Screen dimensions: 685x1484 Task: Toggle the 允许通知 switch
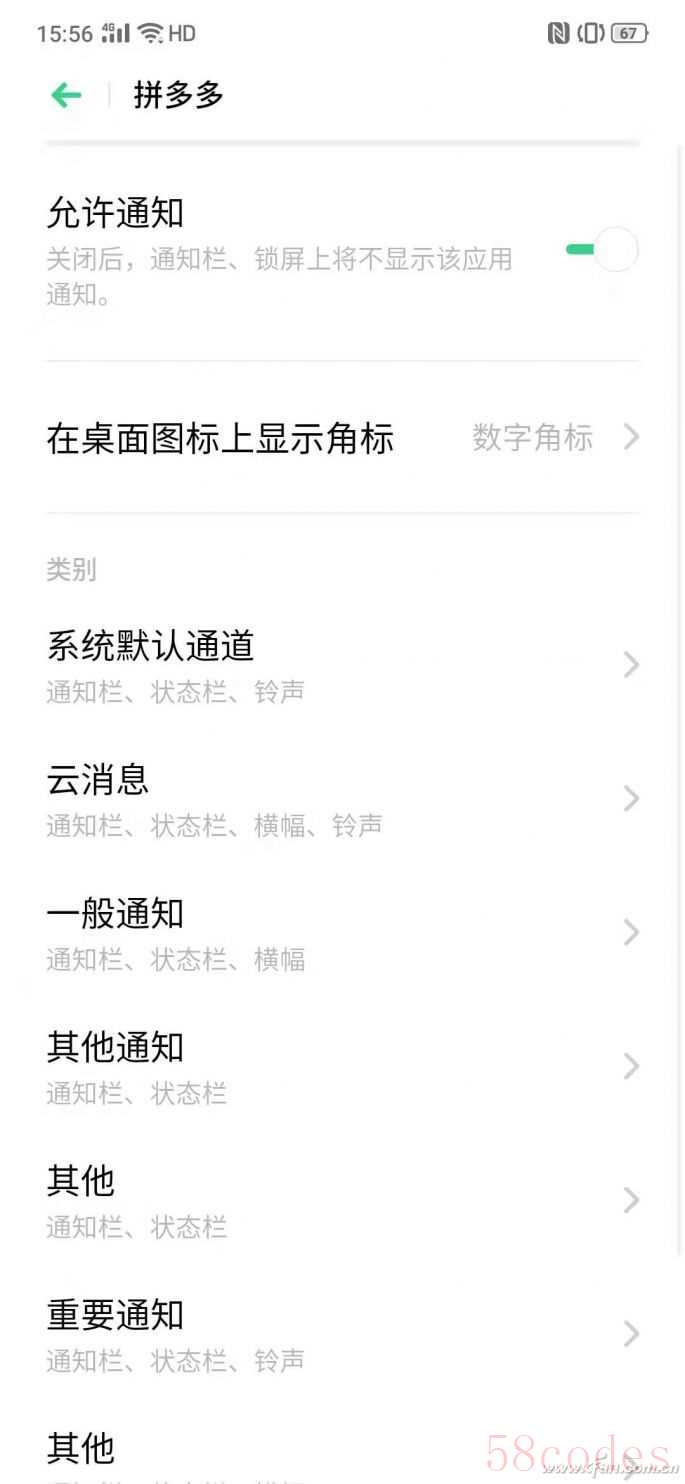pos(601,250)
